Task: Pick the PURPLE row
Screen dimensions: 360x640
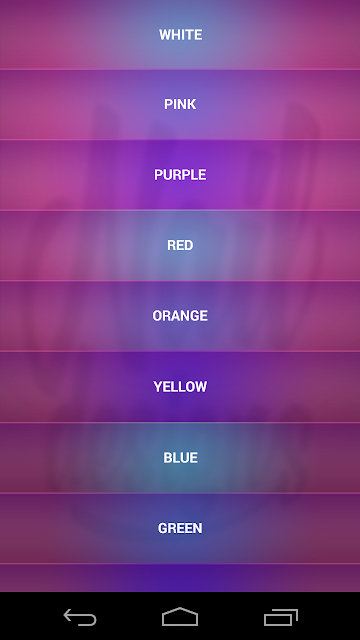Action: [x=180, y=175]
